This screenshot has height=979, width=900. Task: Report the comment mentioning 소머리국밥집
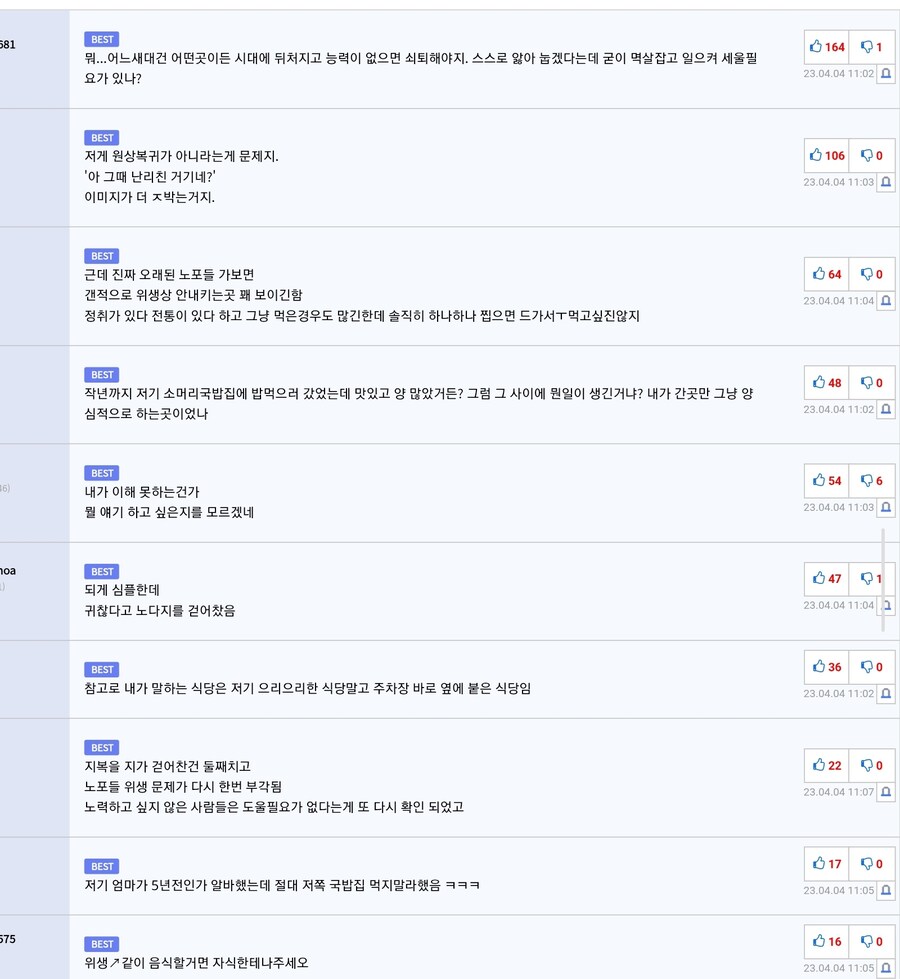885,409
